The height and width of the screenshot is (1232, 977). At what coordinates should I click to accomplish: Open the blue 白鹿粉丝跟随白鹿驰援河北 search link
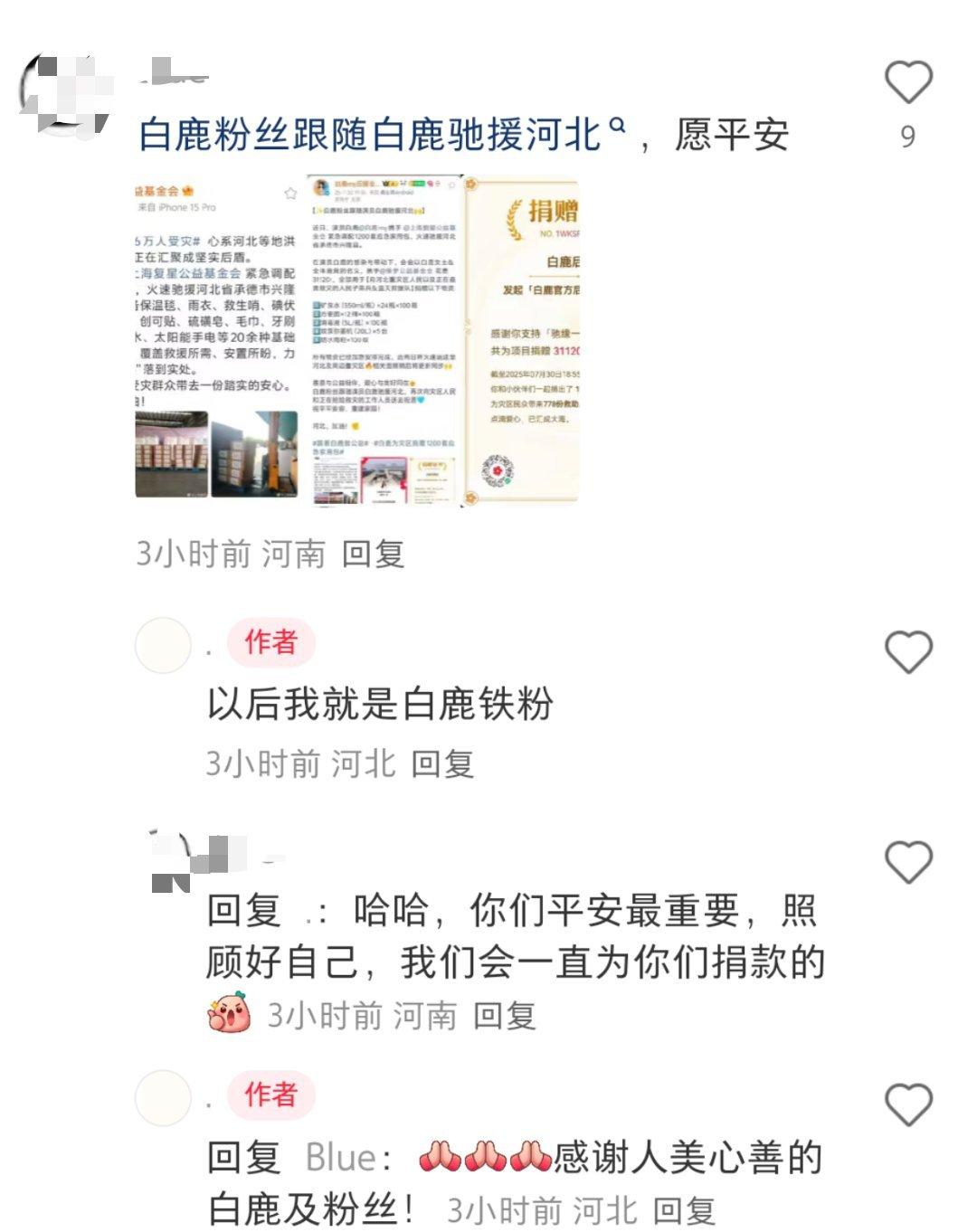380,135
